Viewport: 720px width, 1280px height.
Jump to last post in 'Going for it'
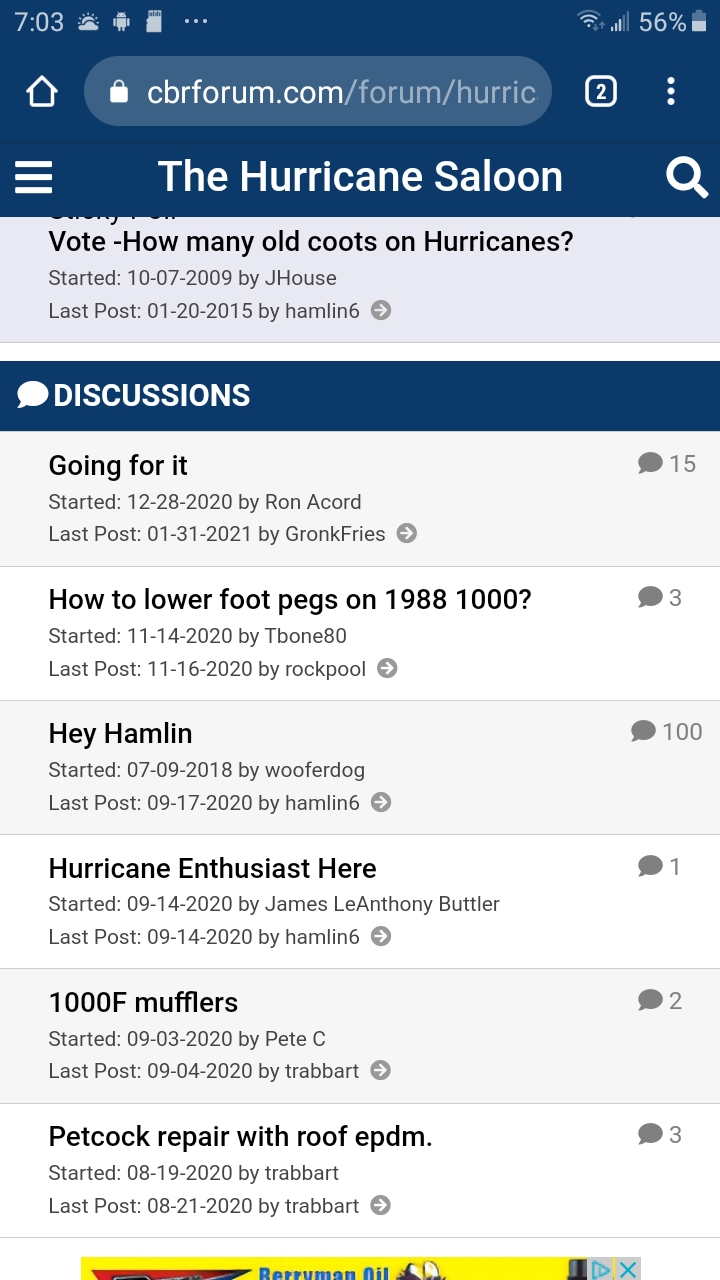407,533
